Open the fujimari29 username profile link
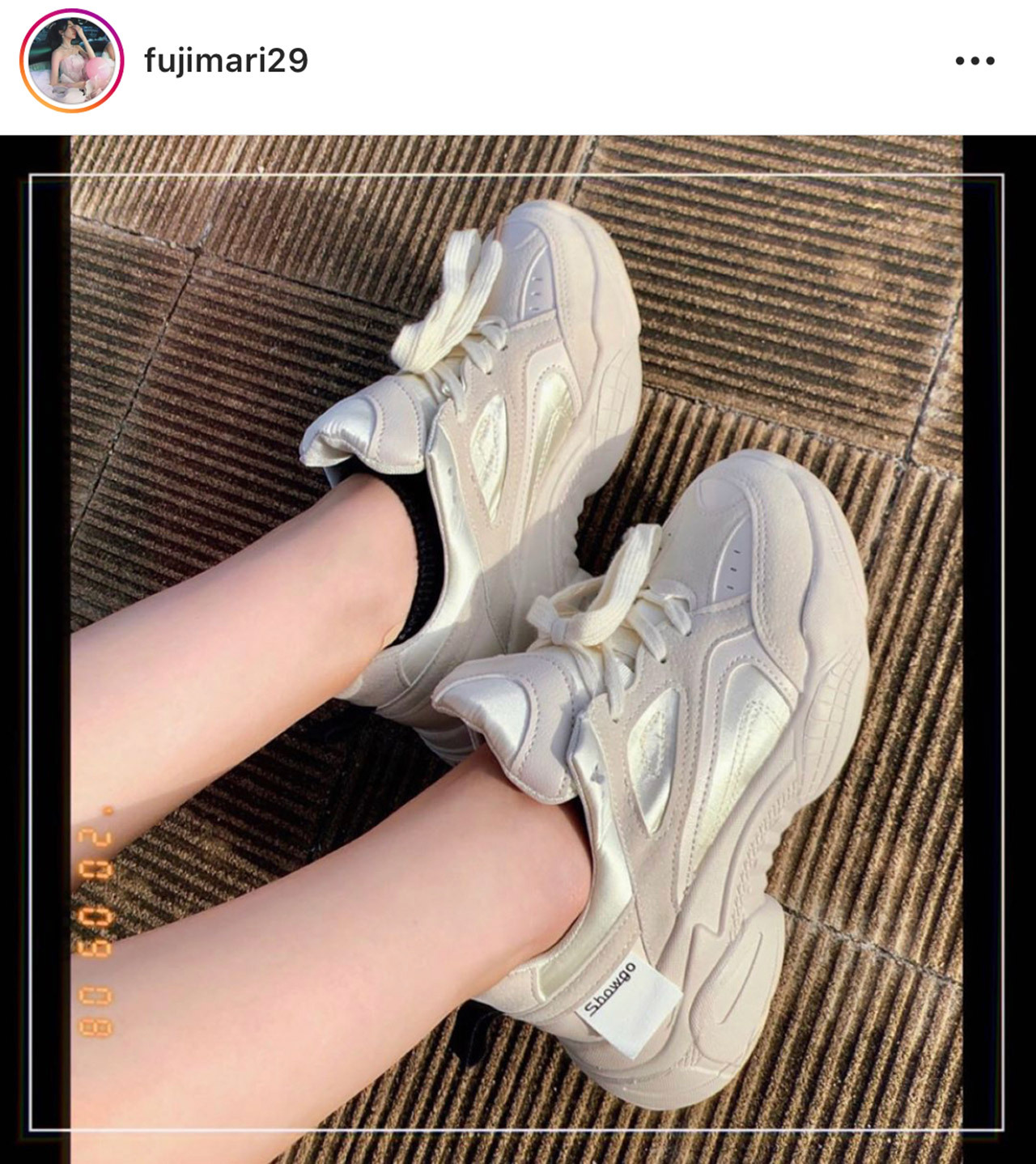 tap(226, 61)
